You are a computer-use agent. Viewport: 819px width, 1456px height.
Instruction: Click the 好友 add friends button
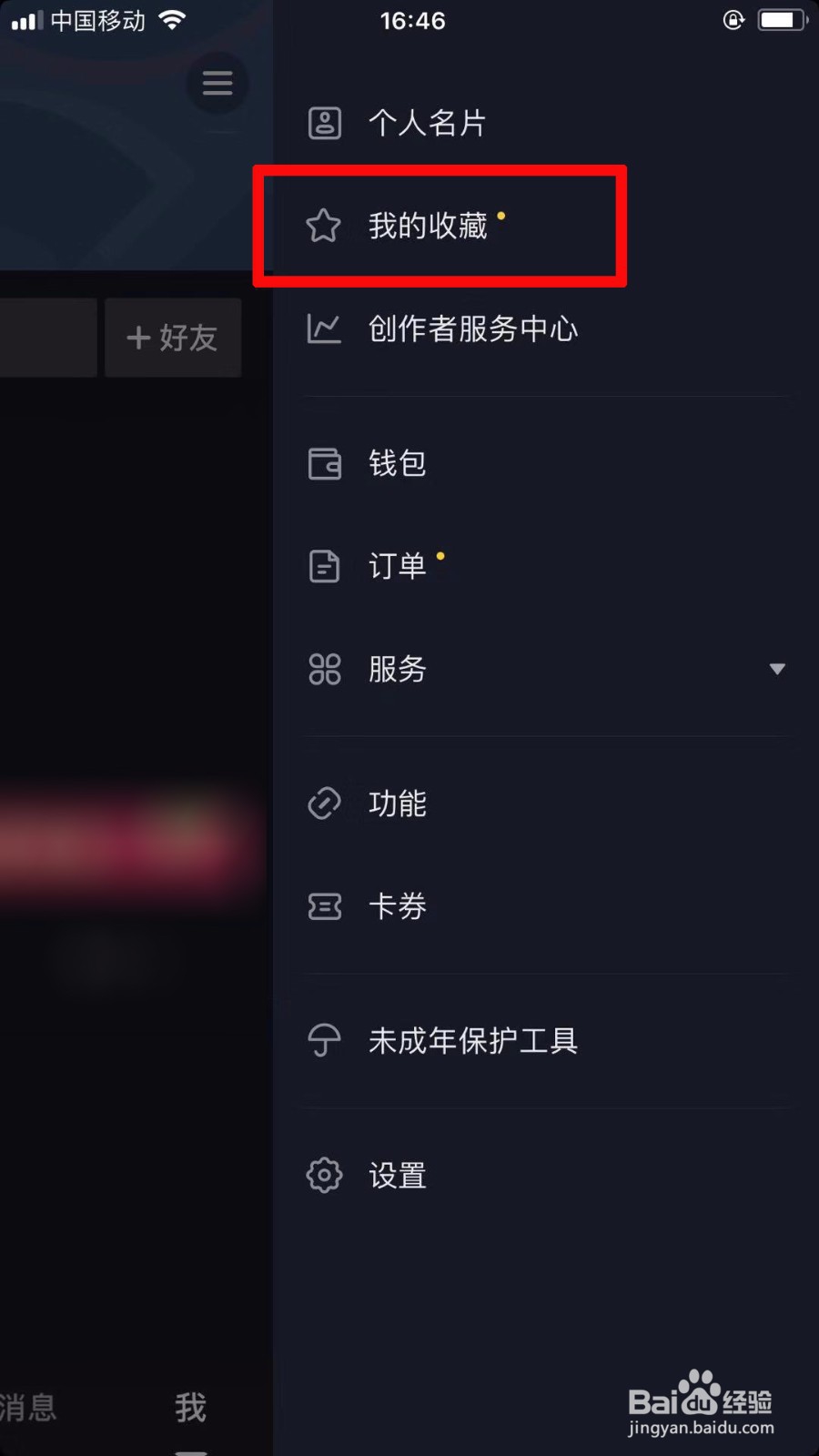(173, 338)
